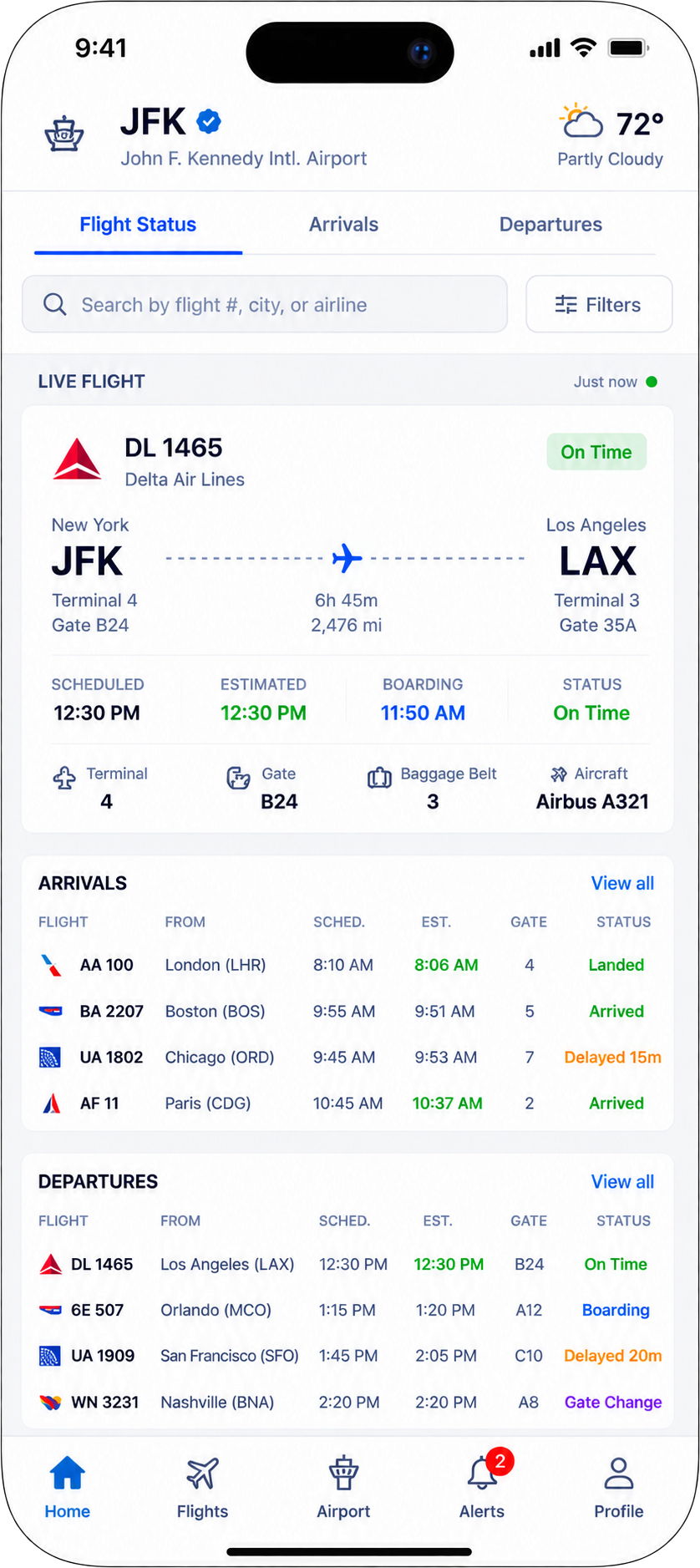The image size is (700, 1568).
Task: Open the Airport tab
Action: (x=343, y=1488)
